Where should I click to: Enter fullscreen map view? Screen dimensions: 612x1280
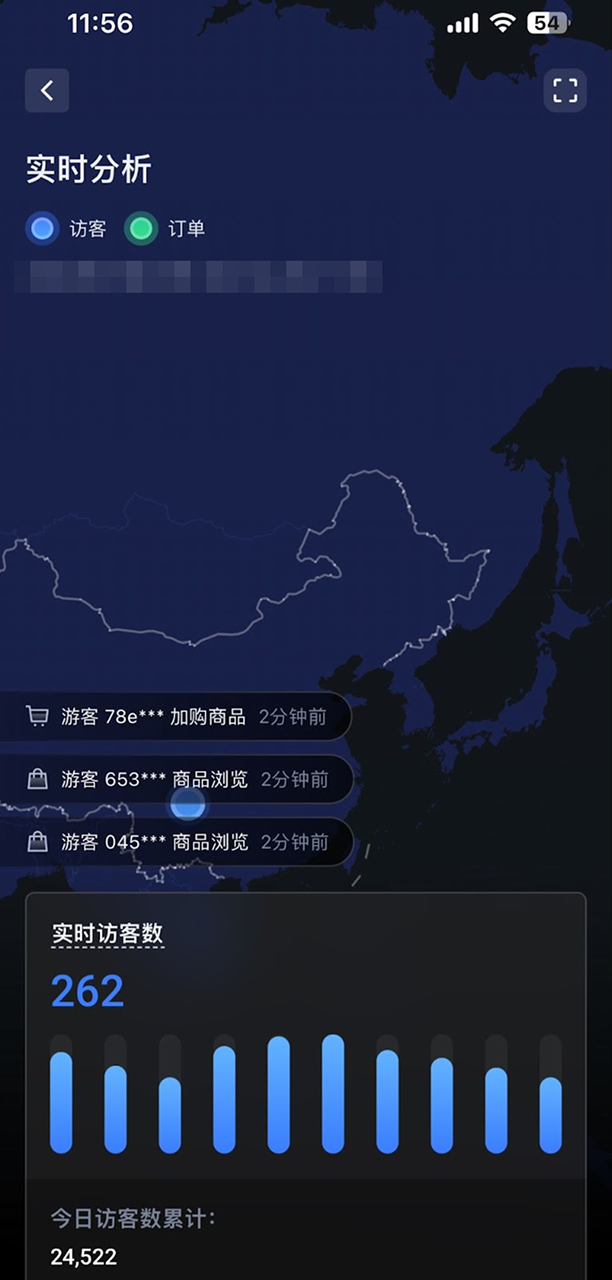565,91
